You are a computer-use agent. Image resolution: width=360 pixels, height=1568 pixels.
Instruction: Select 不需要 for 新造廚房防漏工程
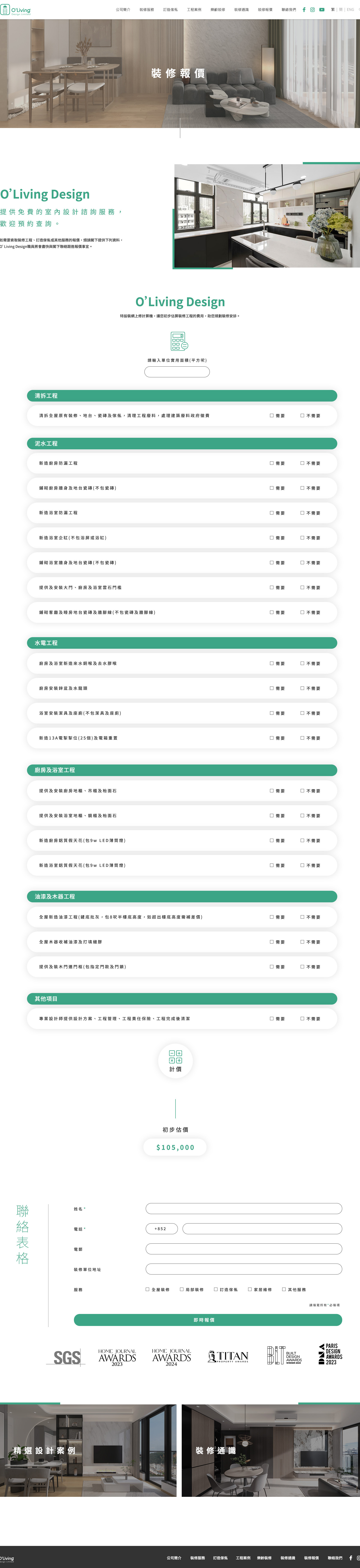[x=302, y=463]
